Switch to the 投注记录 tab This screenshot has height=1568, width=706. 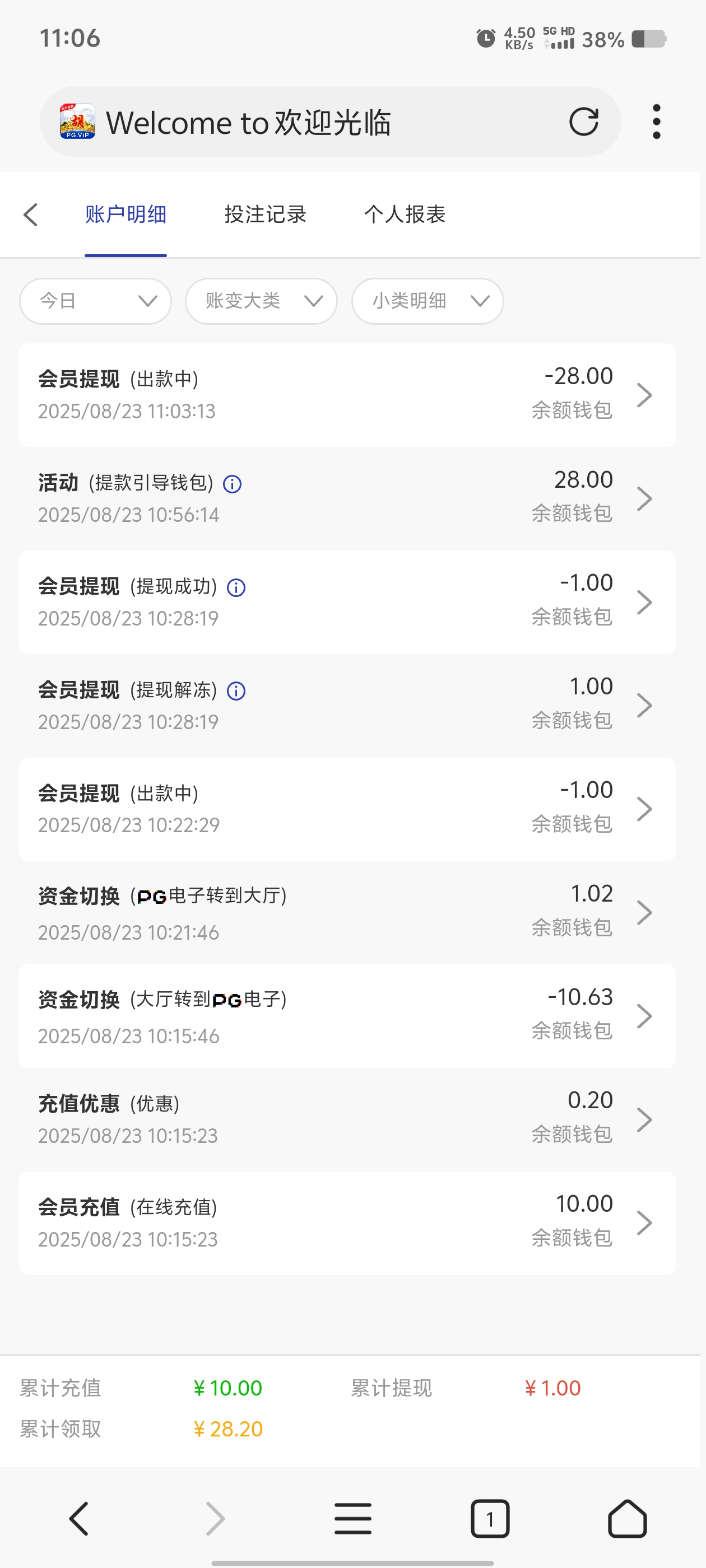(x=265, y=214)
